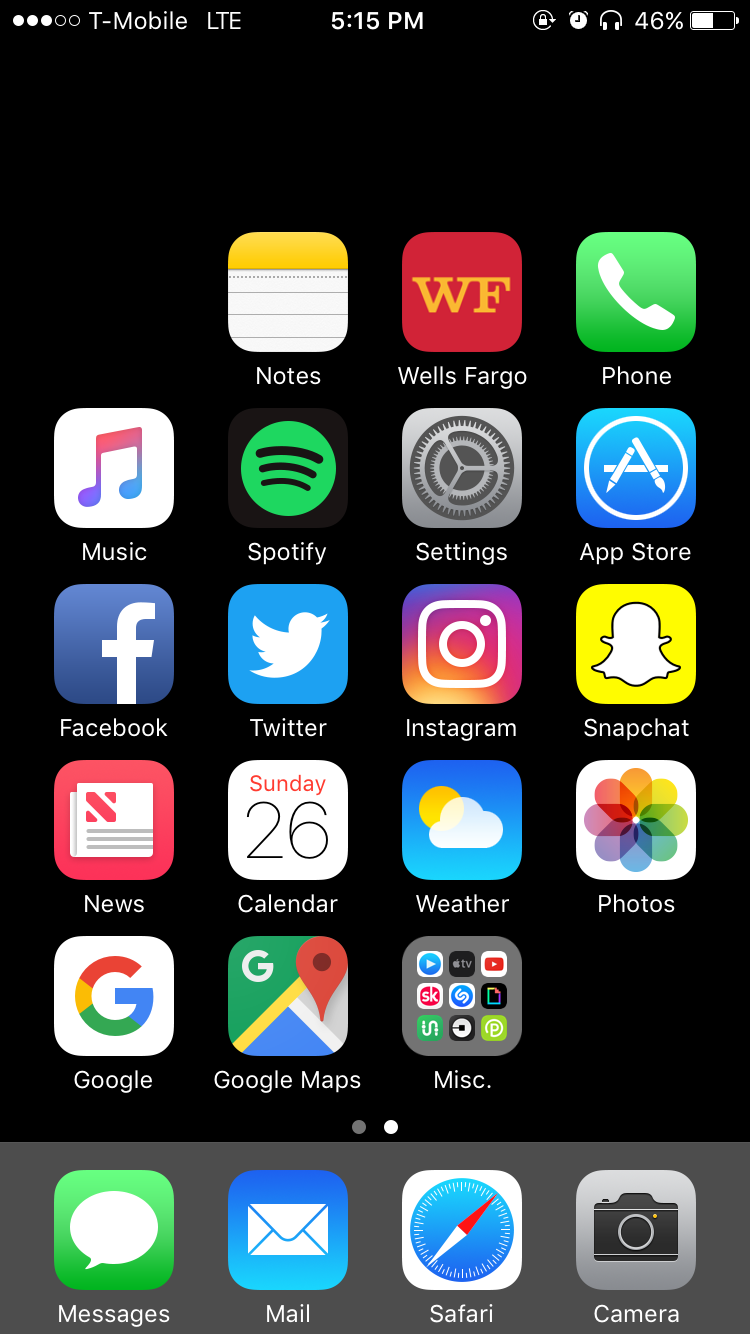Screen dimensions: 750x1334
Task: Launch Google Maps
Action: pyautogui.click(x=288, y=996)
